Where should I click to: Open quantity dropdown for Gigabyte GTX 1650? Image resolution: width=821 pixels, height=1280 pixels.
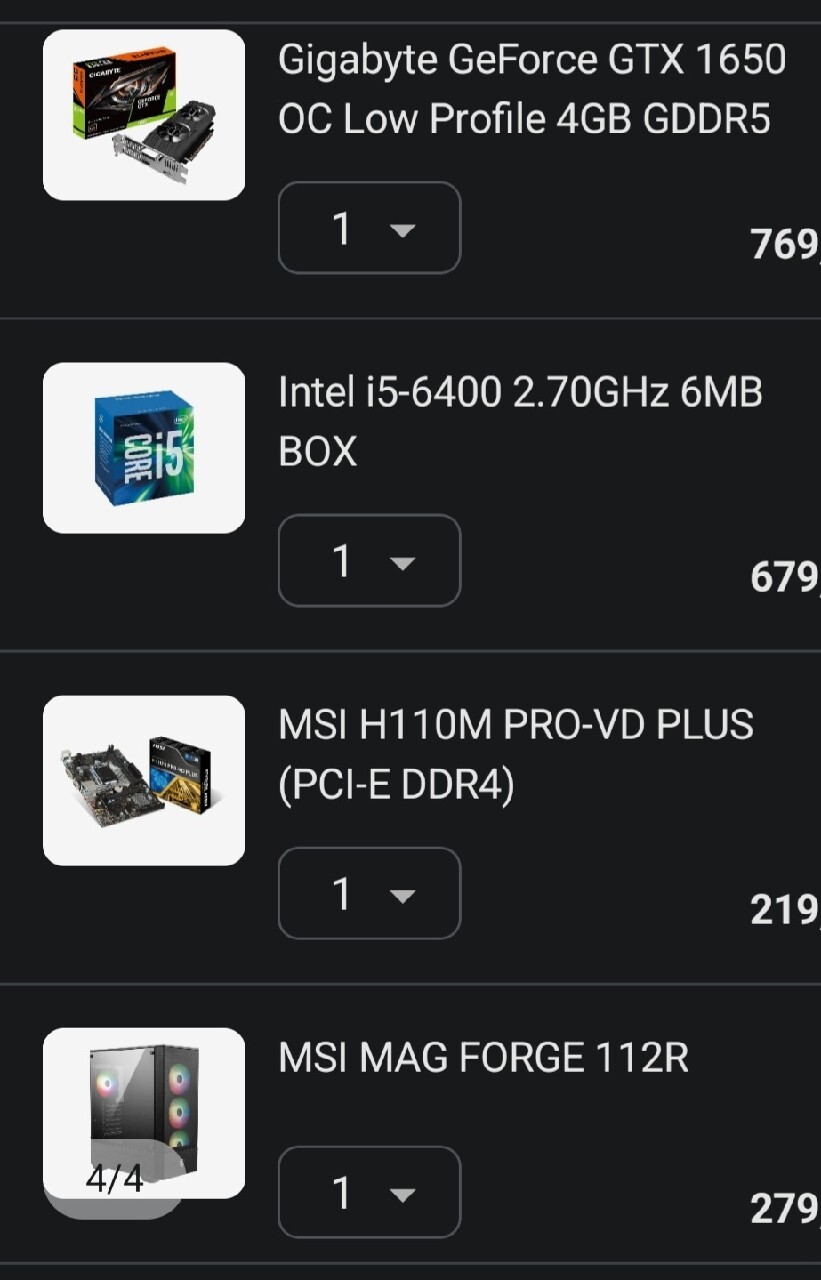click(368, 228)
